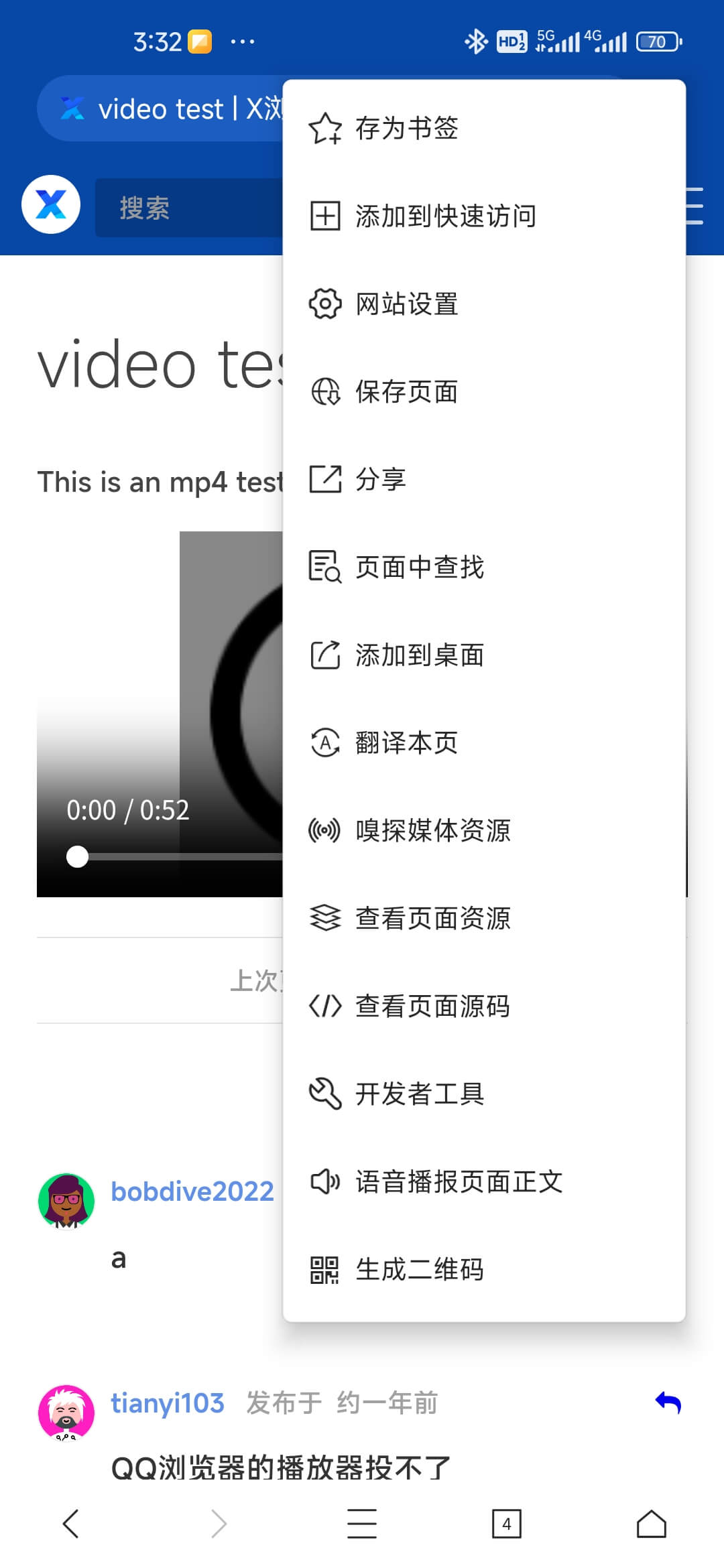Open 开发者工具 developer tools
The height and width of the screenshot is (1568, 724).
pyautogui.click(x=419, y=1094)
